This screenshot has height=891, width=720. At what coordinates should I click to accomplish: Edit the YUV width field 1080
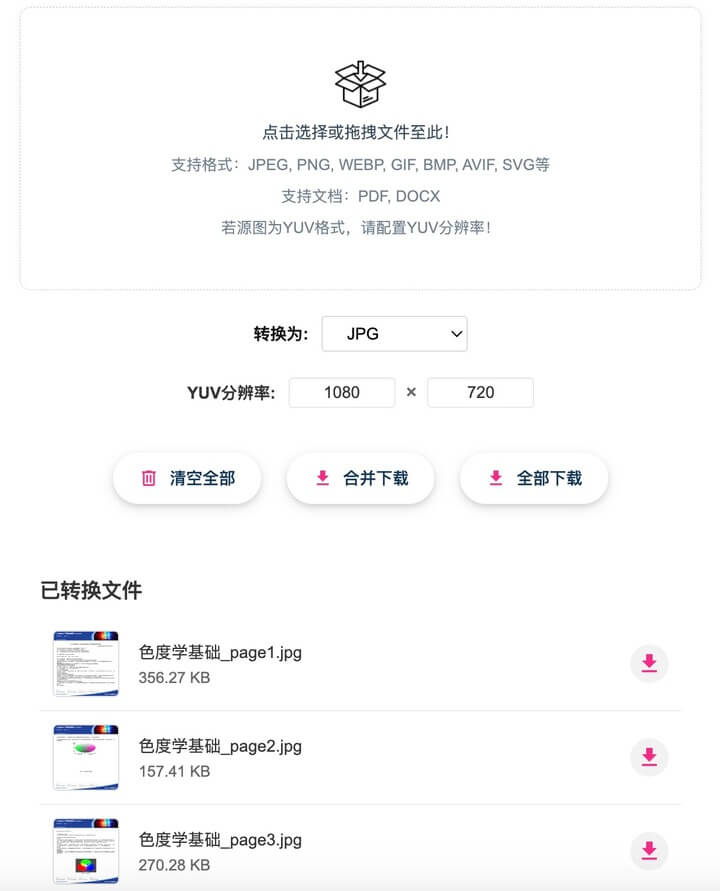click(342, 393)
